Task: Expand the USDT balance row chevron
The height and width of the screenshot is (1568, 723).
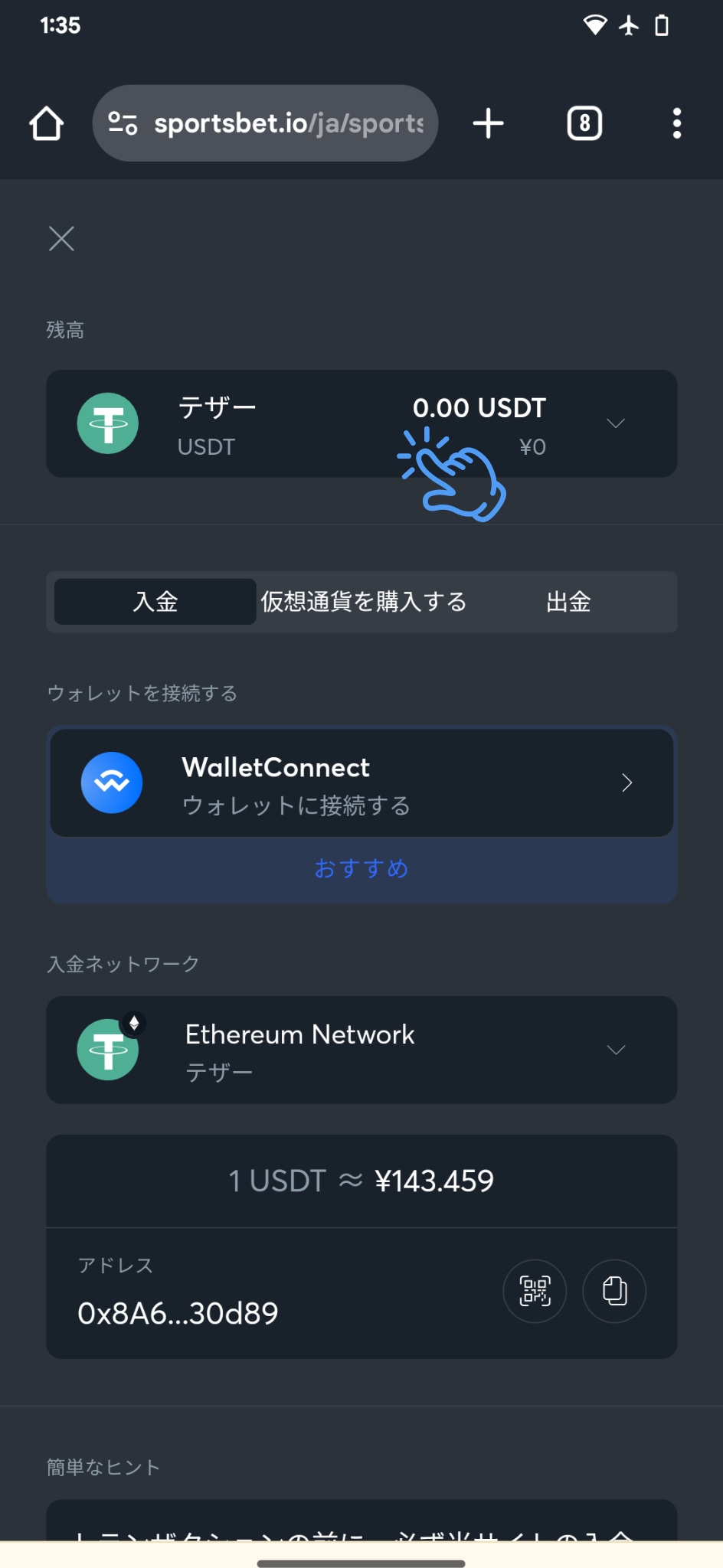Action: [x=616, y=423]
